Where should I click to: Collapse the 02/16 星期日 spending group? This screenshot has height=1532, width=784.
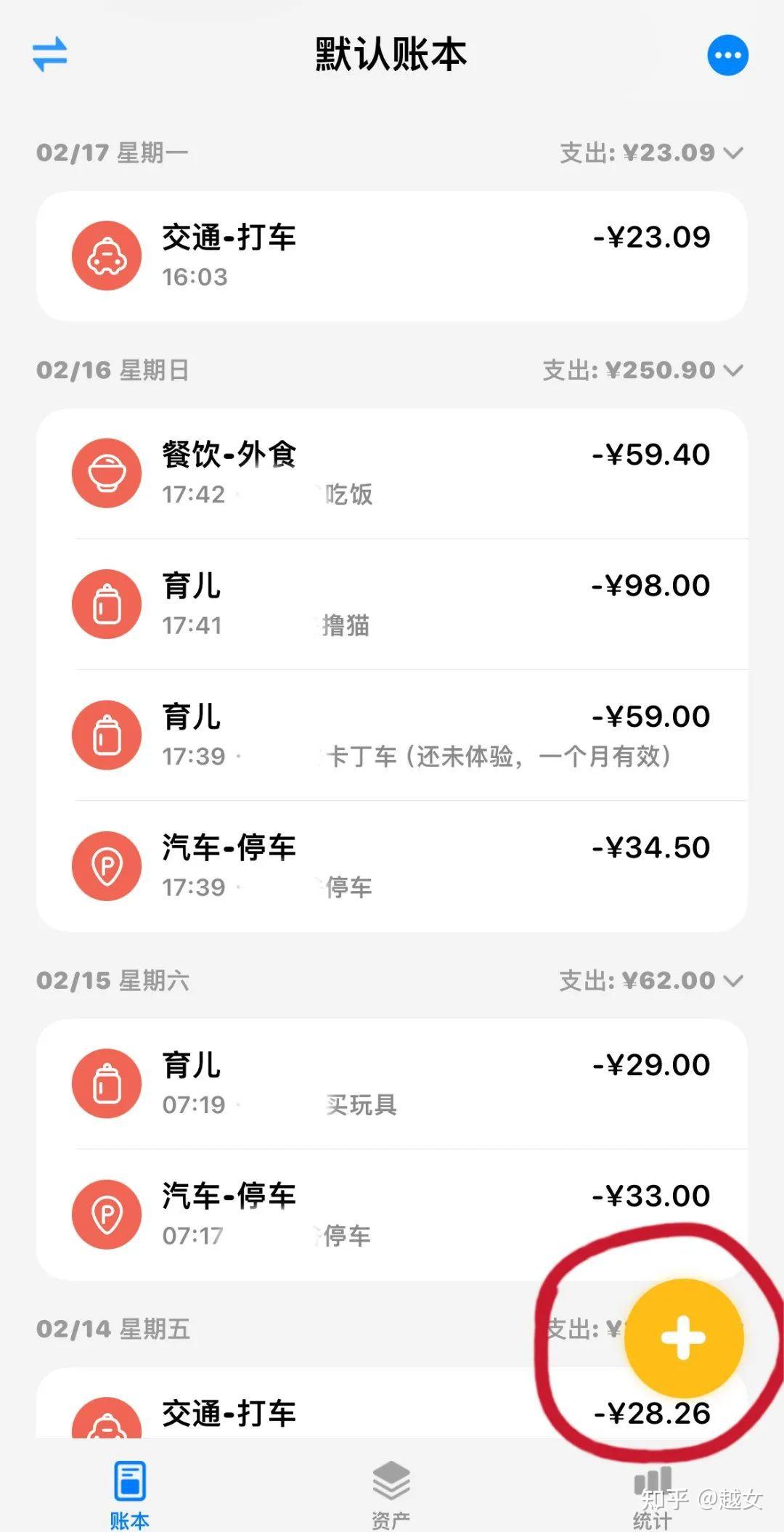pyautogui.click(x=735, y=369)
